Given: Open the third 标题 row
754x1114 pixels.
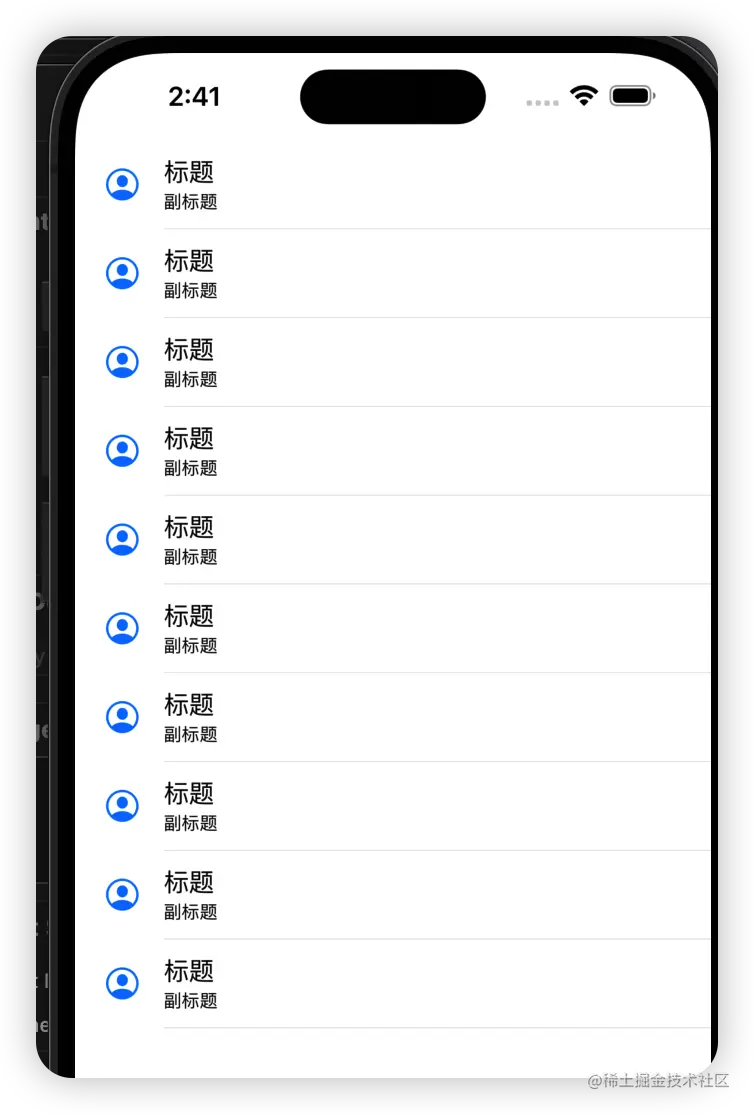Looking at the screenshot, I should coord(189,350).
